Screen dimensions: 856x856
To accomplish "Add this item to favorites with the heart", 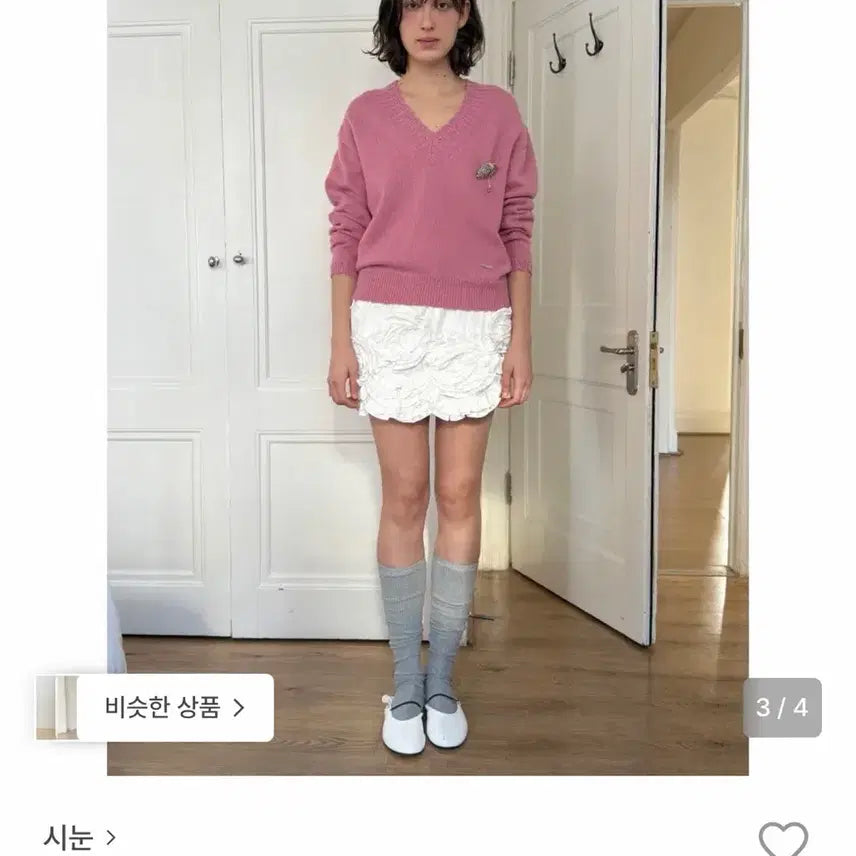I will tap(782, 839).
